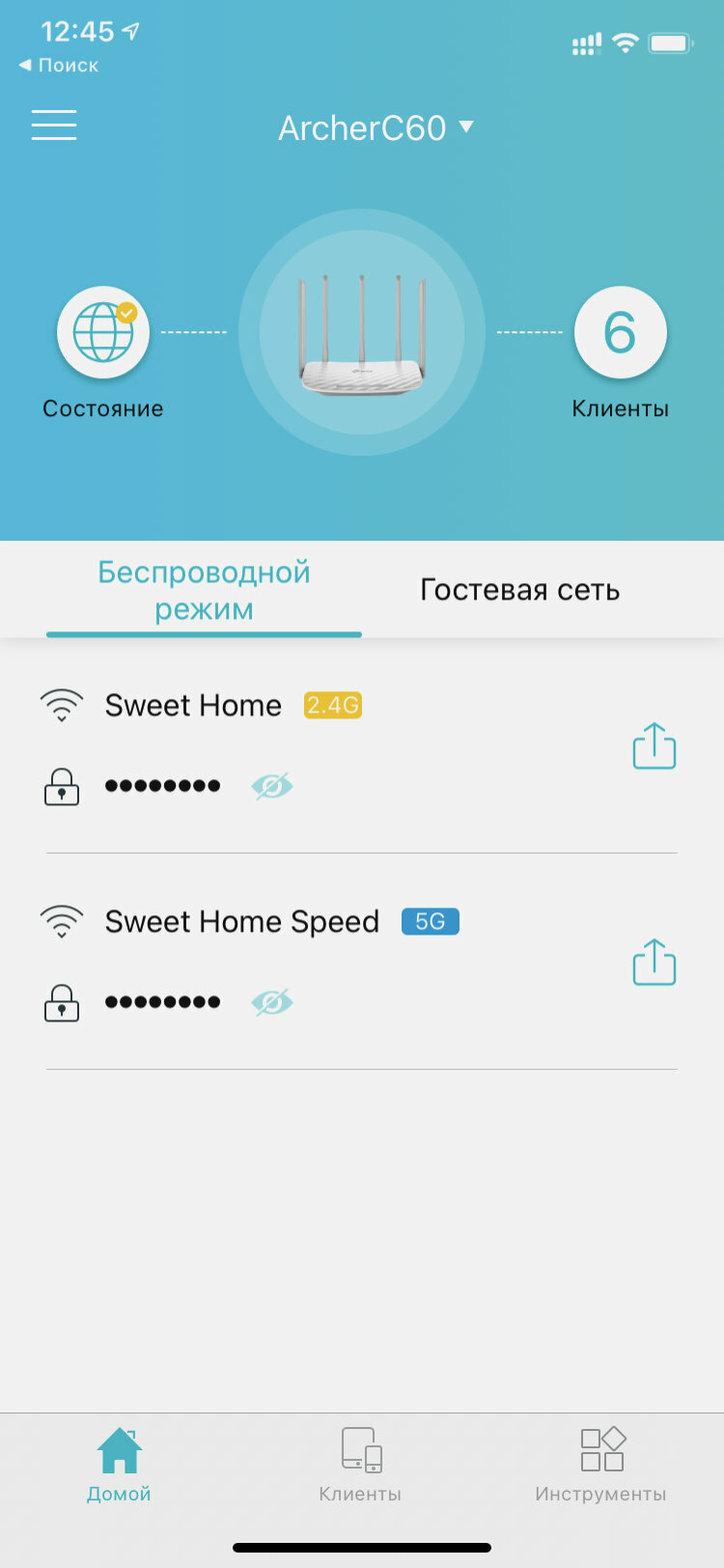
Task: Reveal the Sweet Home 2.4G password
Action: click(x=272, y=786)
